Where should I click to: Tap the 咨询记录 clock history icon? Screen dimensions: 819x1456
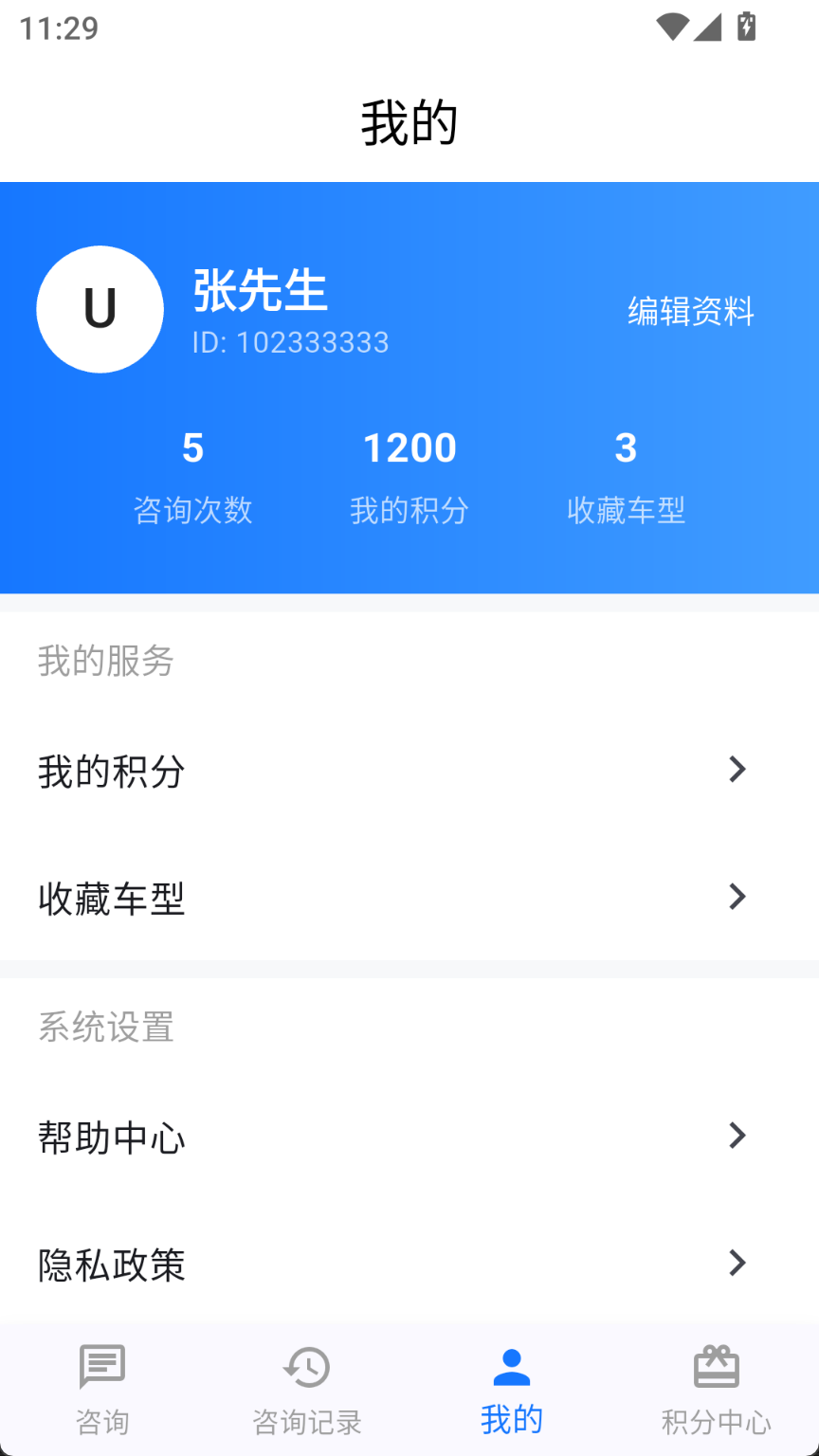pos(306,1365)
